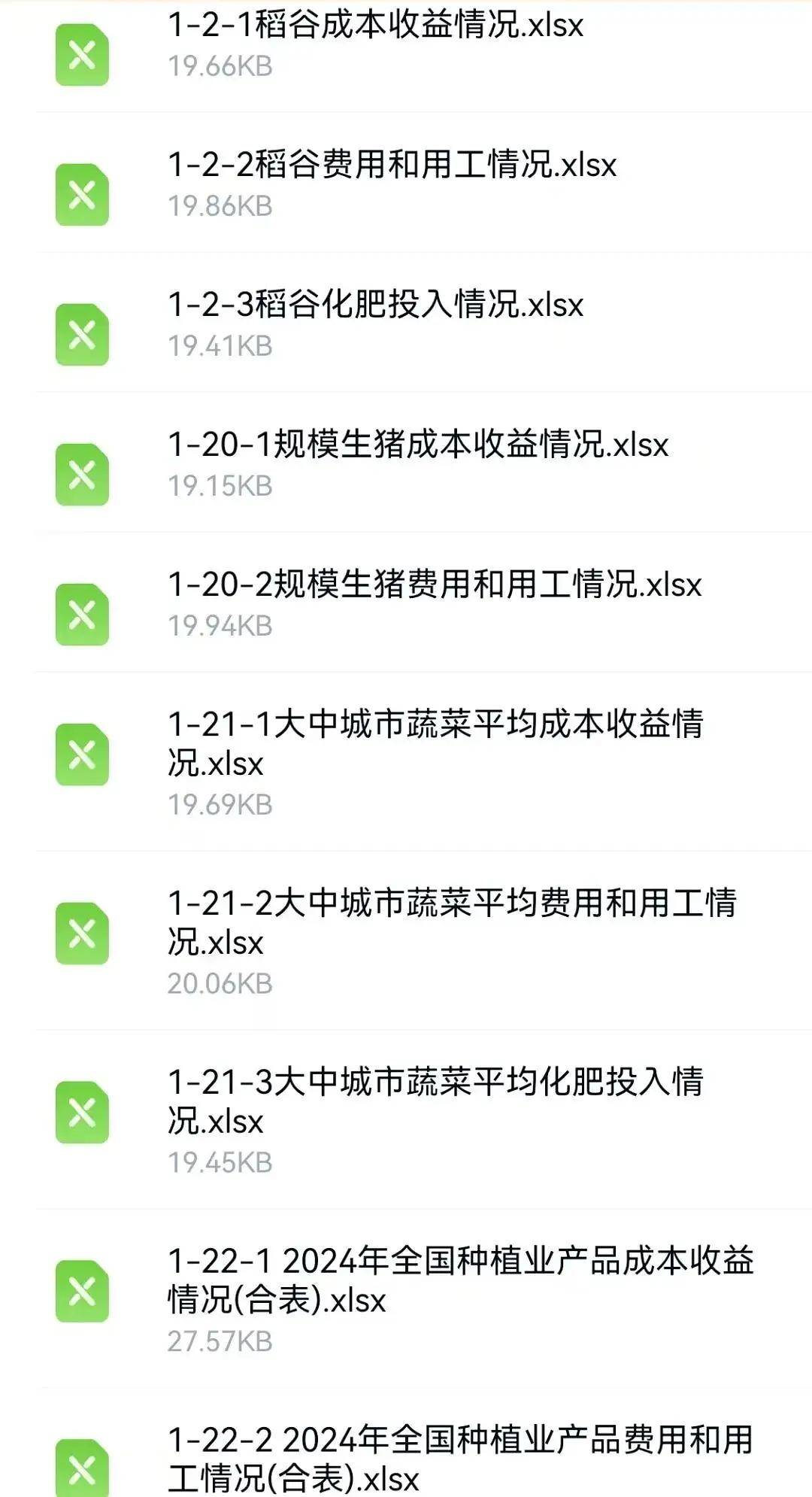Open 1-21-1大中城市蔬菜平均成本收益情况.xlsx
The height and width of the screenshot is (1497, 812).
point(435,743)
